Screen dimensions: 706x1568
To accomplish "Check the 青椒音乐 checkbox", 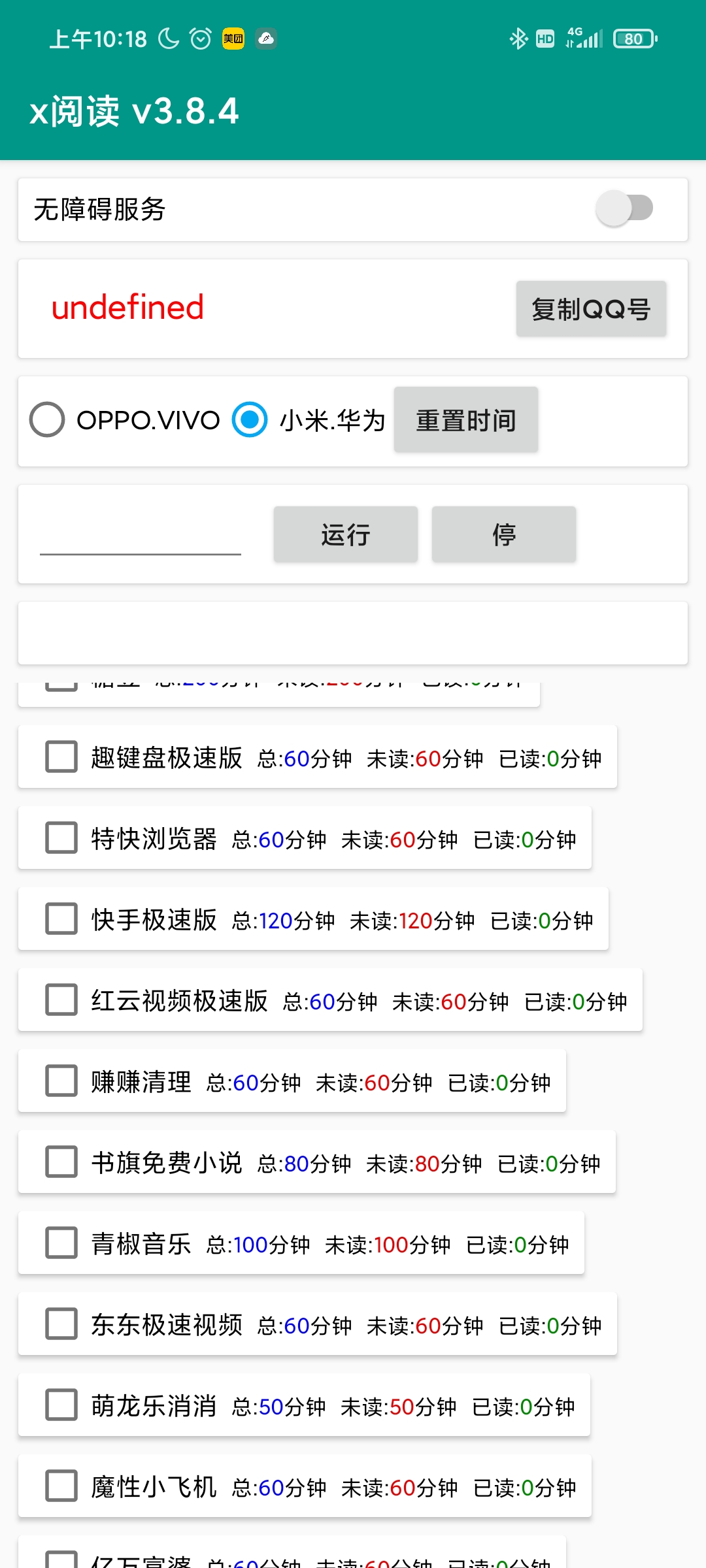I will coord(60,1243).
